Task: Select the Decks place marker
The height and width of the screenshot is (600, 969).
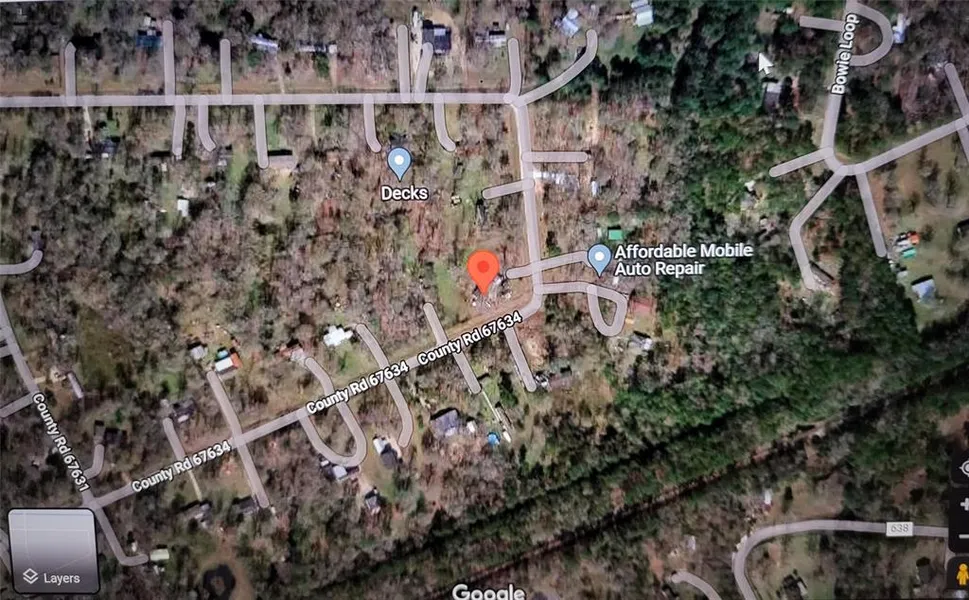Action: (x=399, y=164)
